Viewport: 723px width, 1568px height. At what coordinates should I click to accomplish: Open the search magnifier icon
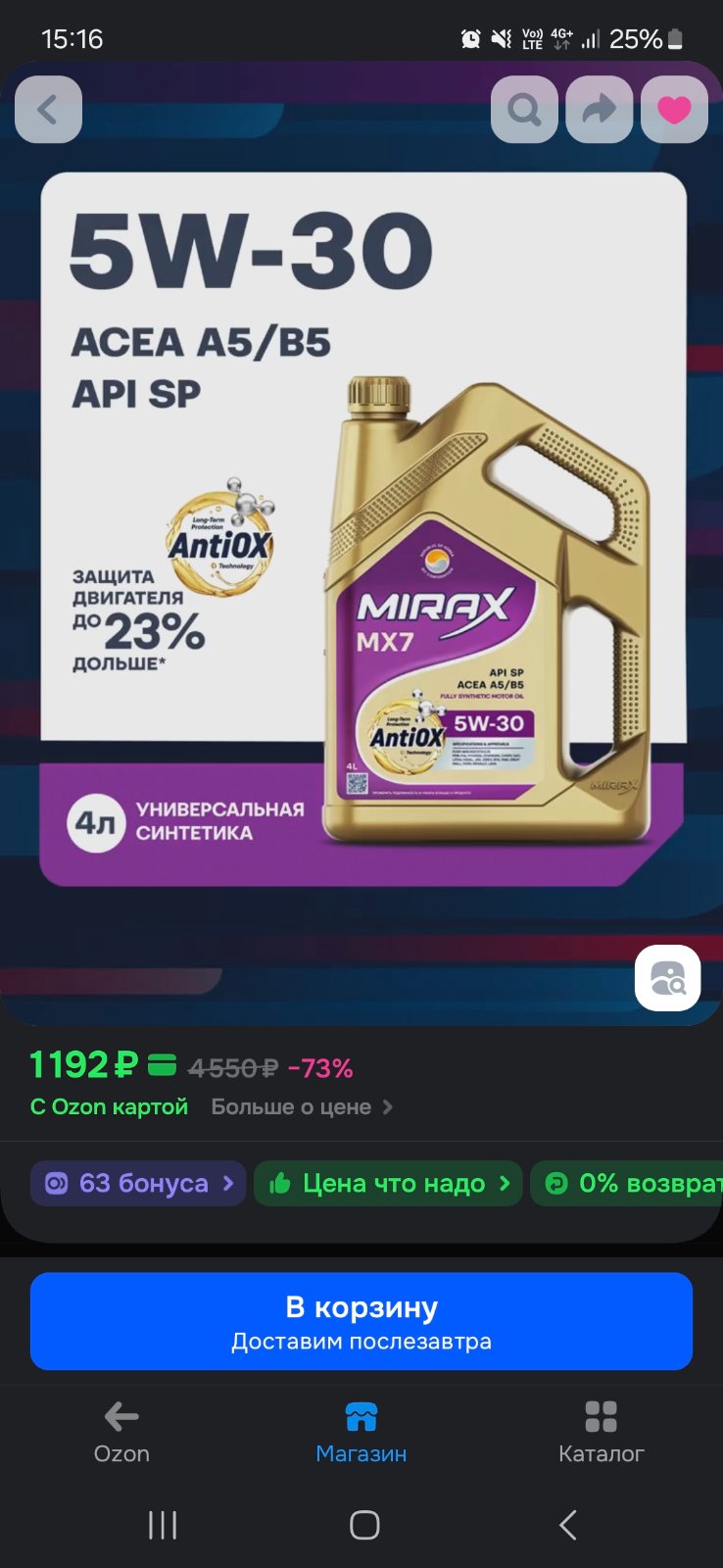click(x=524, y=110)
